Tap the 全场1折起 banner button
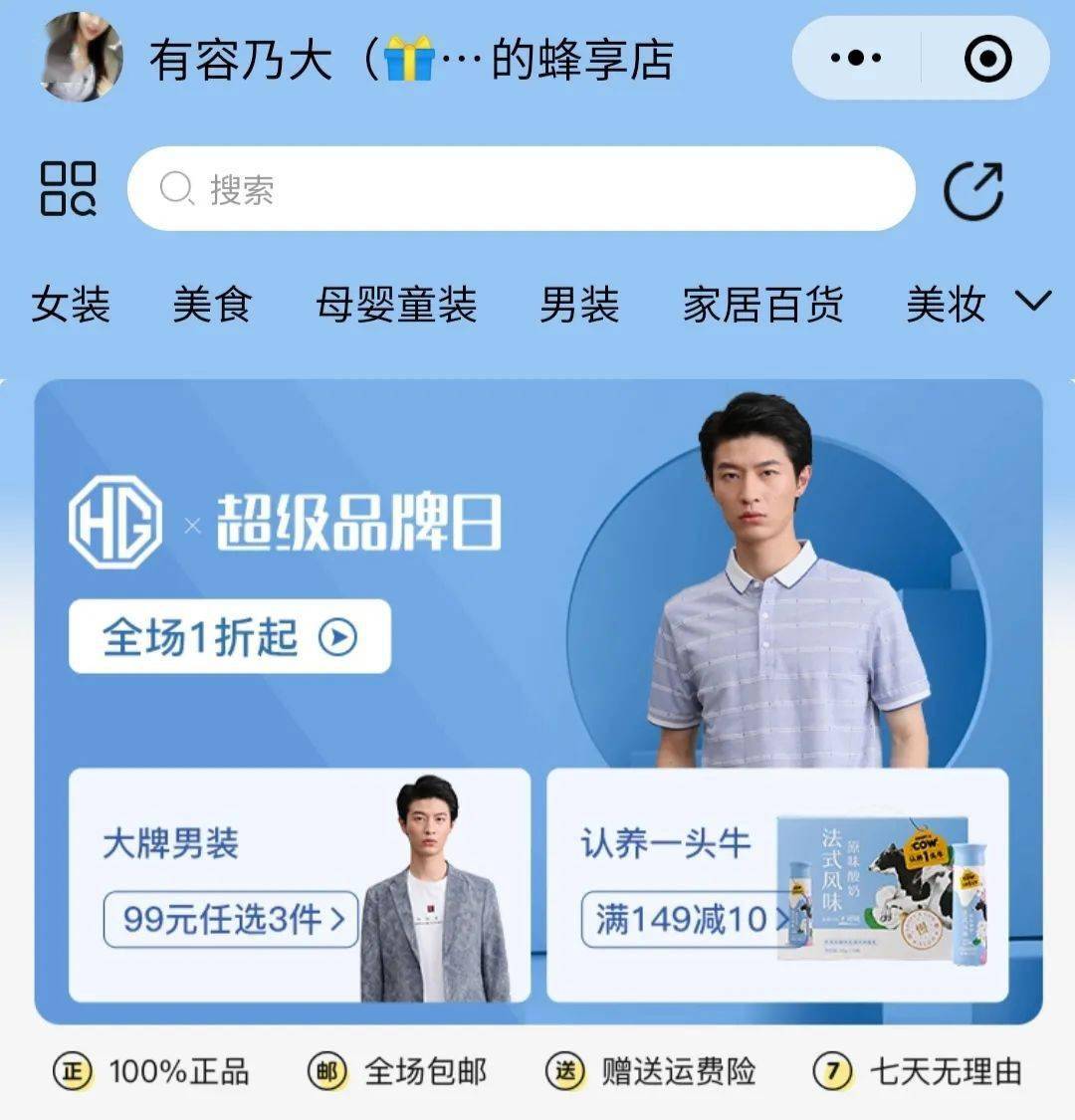This screenshot has height=1120, width=1075. tap(228, 638)
